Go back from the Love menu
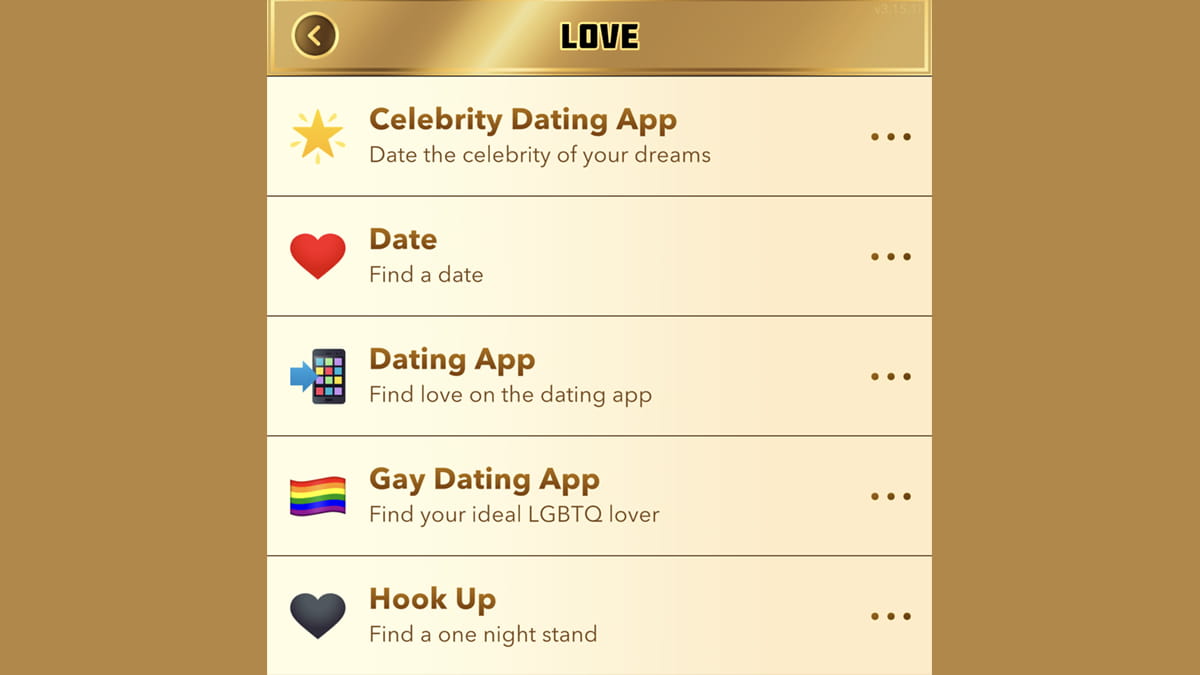This screenshot has height=675, width=1200. click(x=315, y=37)
